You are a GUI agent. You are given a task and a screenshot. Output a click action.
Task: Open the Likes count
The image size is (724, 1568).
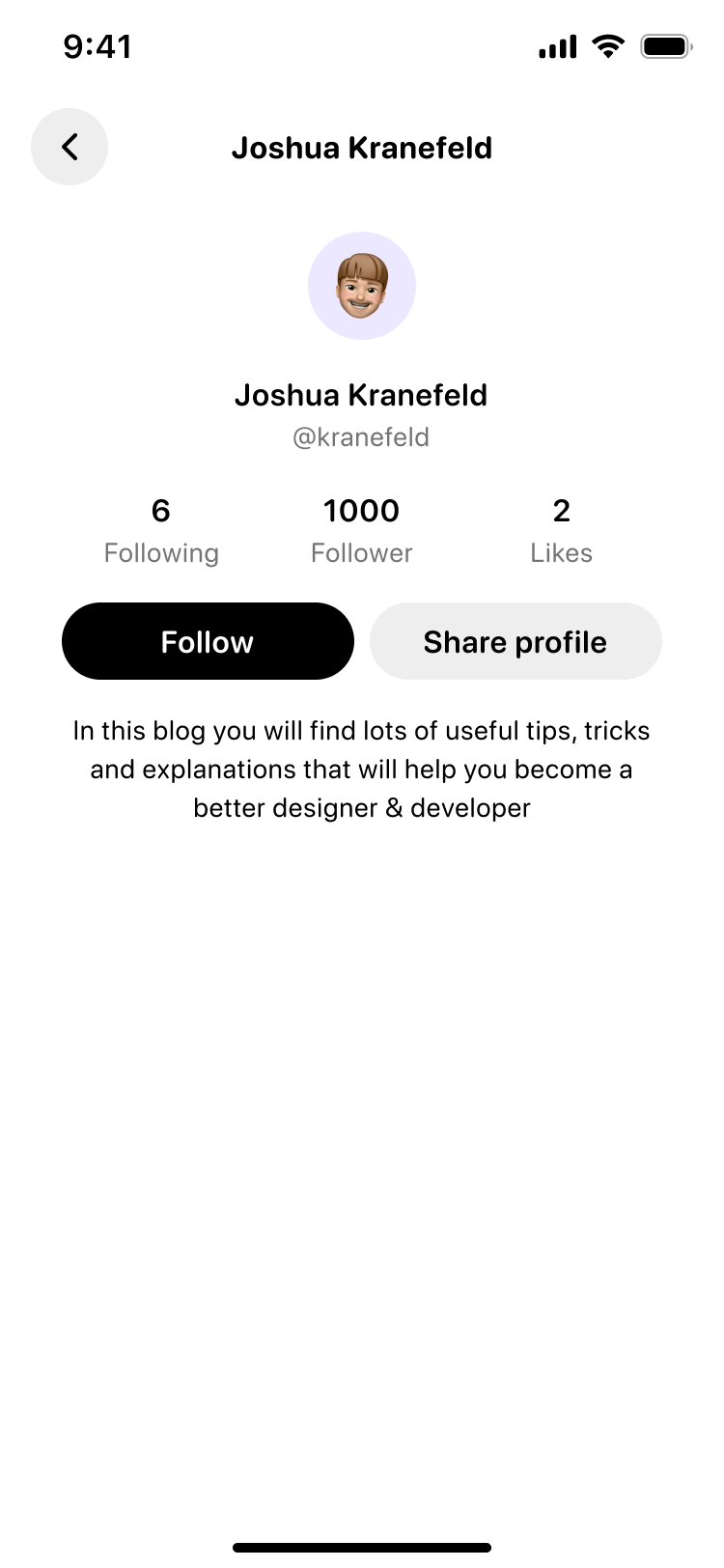[x=561, y=531]
